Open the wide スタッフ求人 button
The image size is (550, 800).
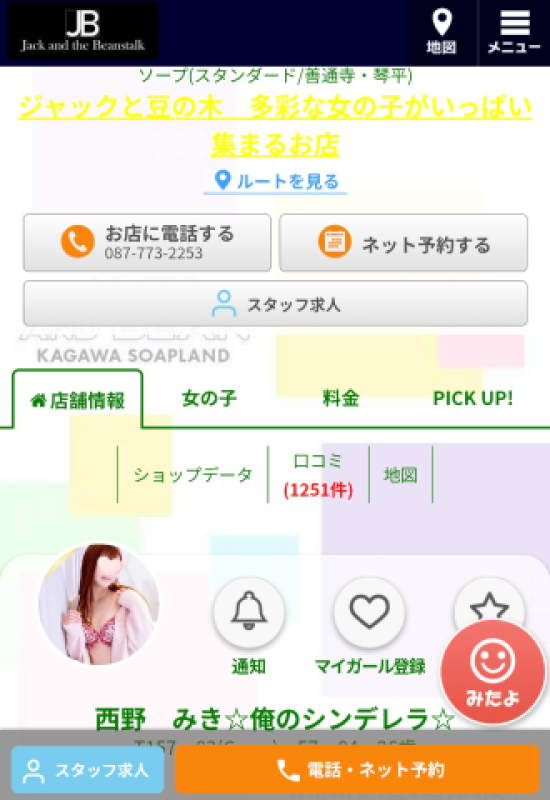[276, 304]
